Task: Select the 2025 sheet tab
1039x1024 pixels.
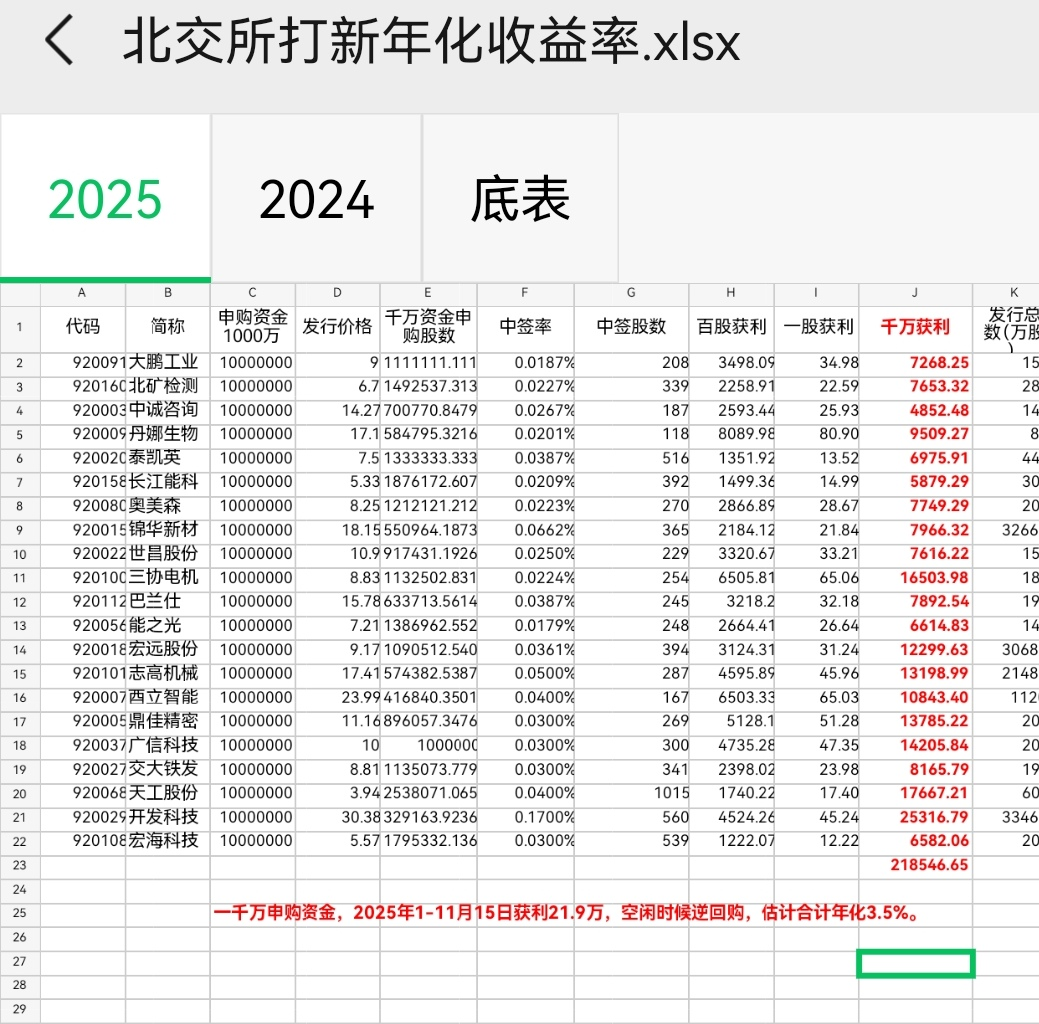Action: click(x=105, y=198)
